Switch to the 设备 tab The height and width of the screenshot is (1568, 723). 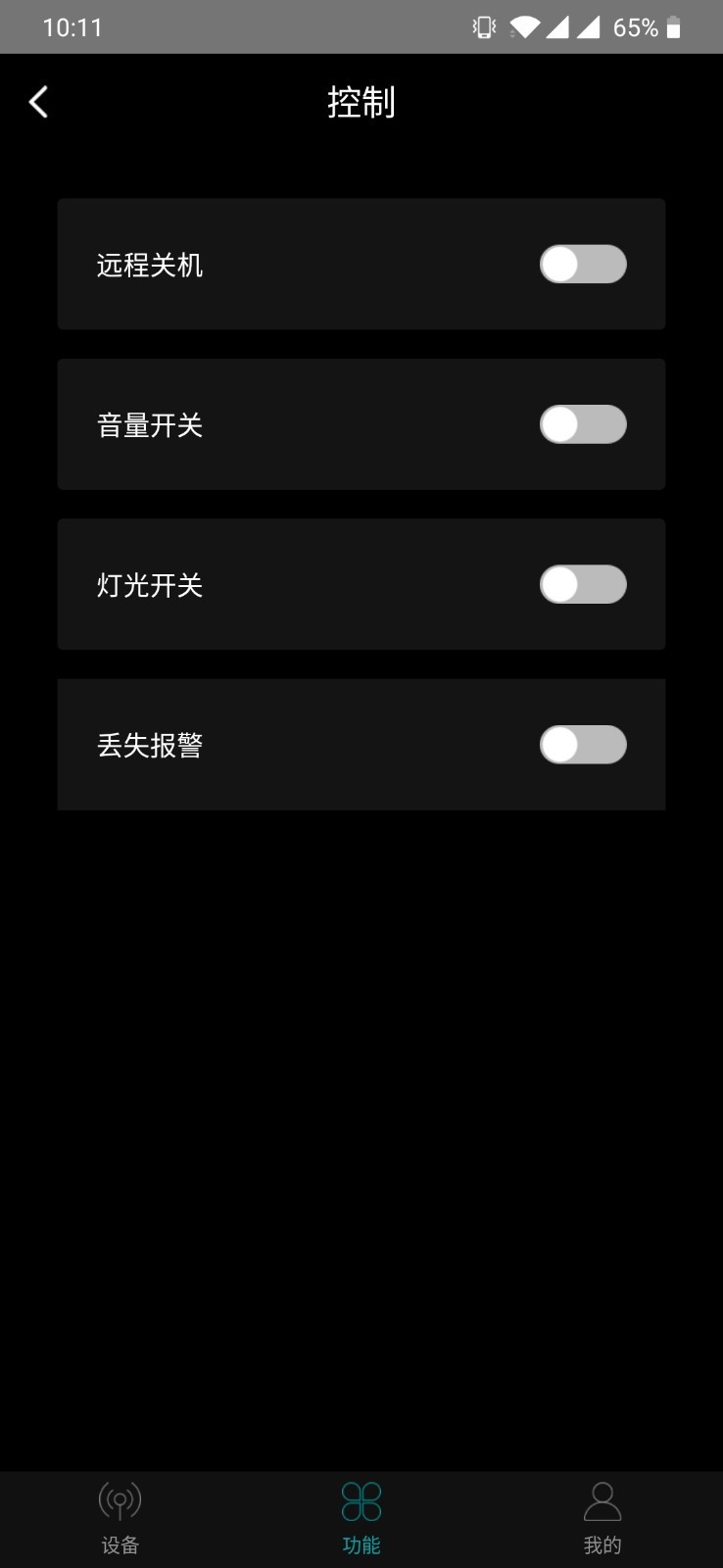pos(120,1518)
